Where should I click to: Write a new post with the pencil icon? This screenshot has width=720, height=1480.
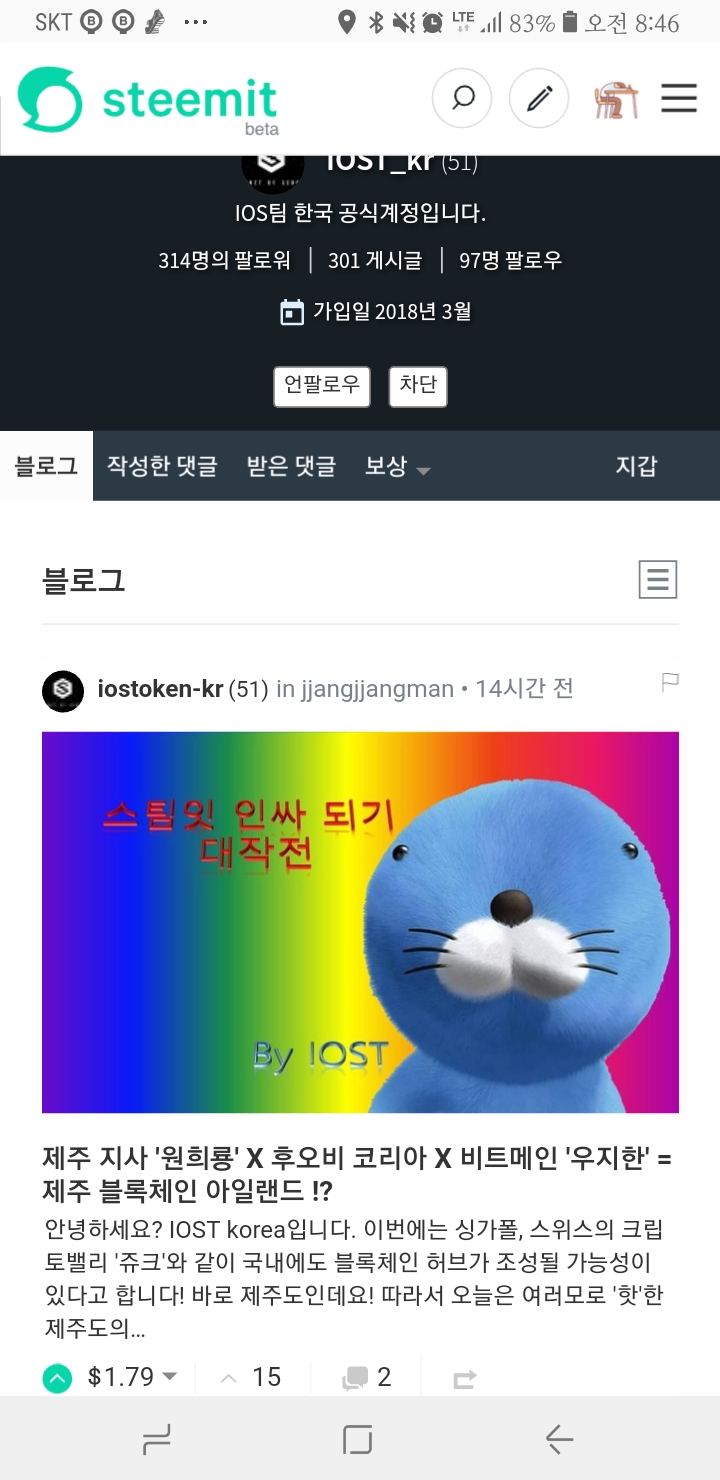point(539,99)
